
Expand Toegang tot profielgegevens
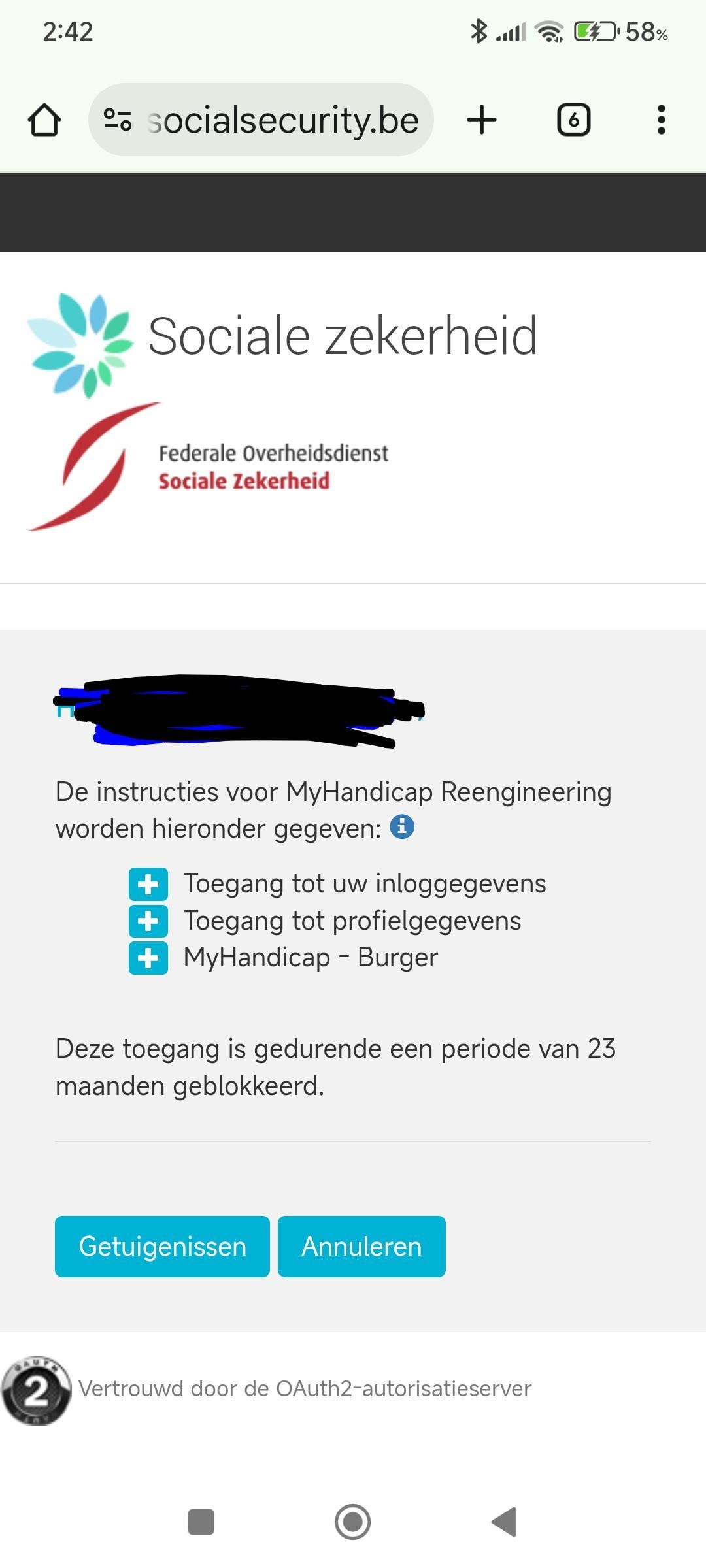pos(148,921)
